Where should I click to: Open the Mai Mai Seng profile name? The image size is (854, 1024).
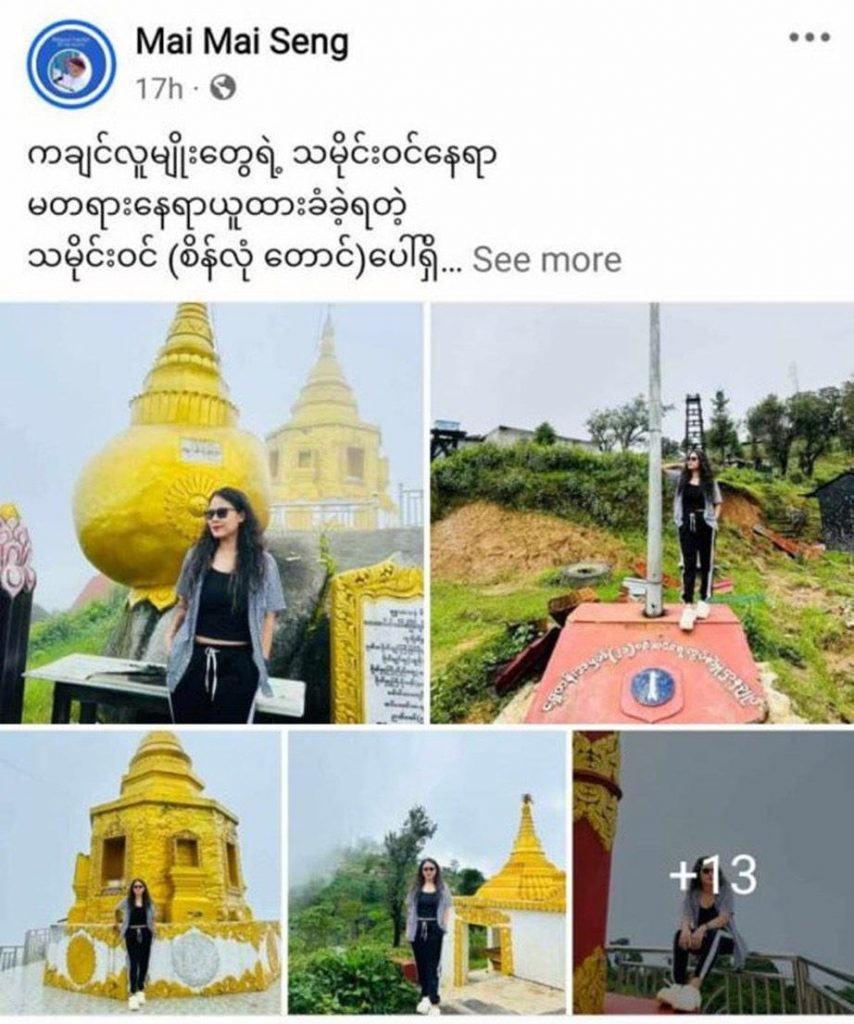pos(242,42)
